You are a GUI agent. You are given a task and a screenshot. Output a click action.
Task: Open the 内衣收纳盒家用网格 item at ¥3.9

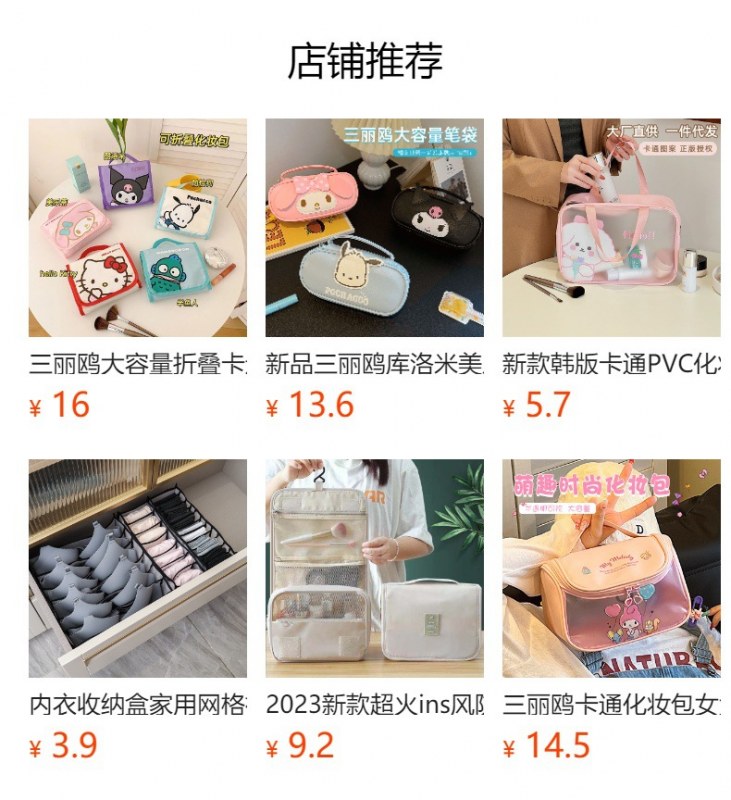click(x=137, y=568)
